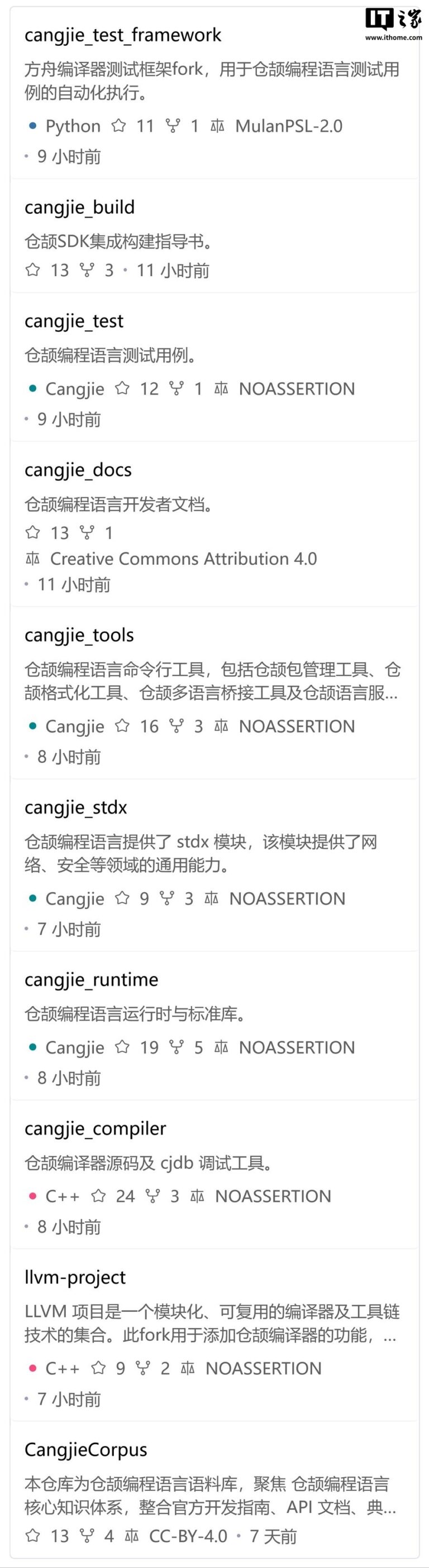This screenshot has width=429, height=1568.
Task: View the cangjie_docs repository
Action: (78, 470)
